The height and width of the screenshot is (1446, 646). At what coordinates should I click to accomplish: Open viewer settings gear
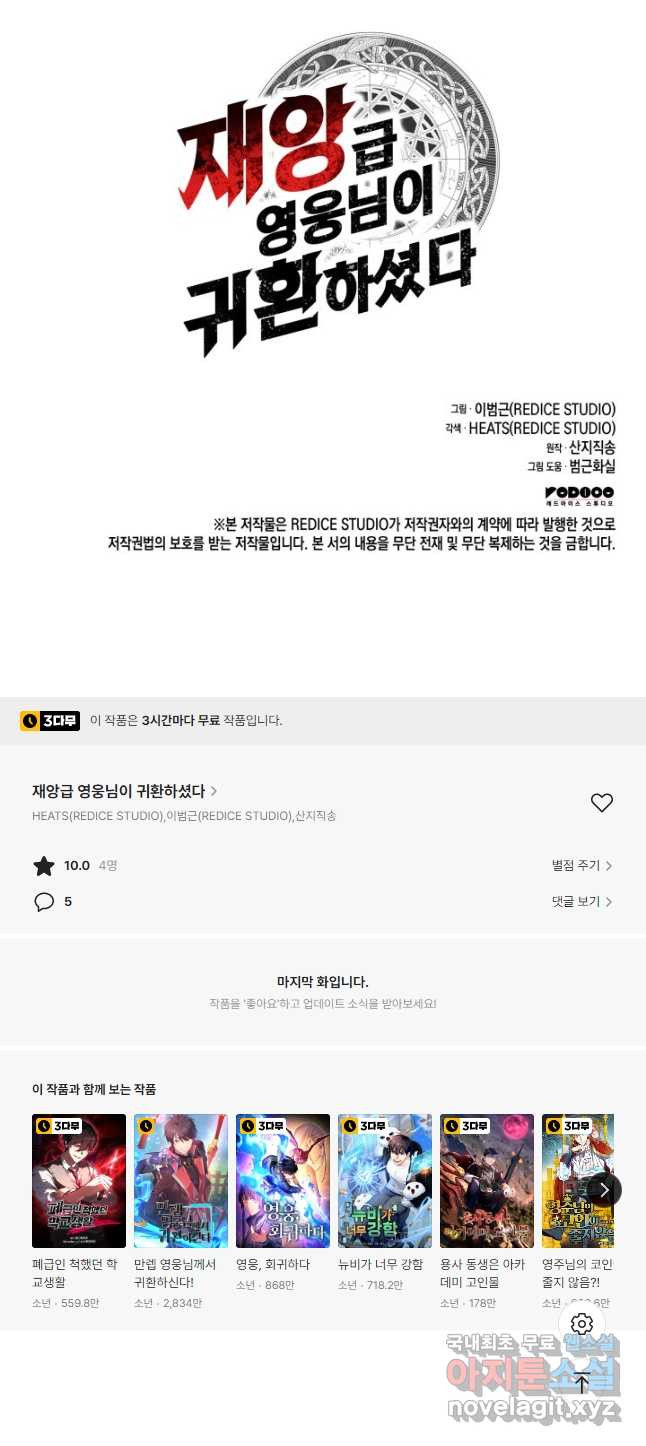[582, 1325]
